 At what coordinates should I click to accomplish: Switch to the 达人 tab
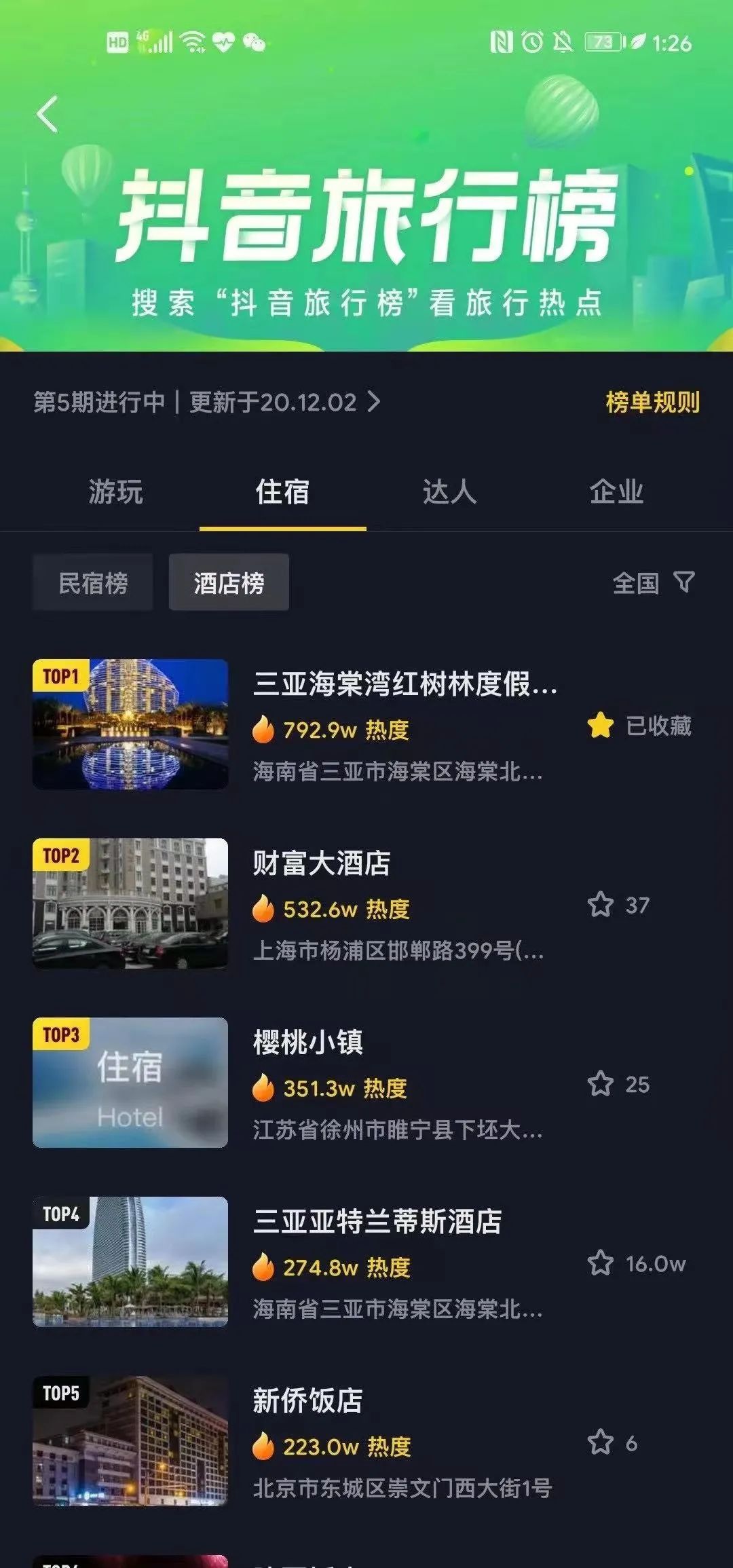[449, 491]
